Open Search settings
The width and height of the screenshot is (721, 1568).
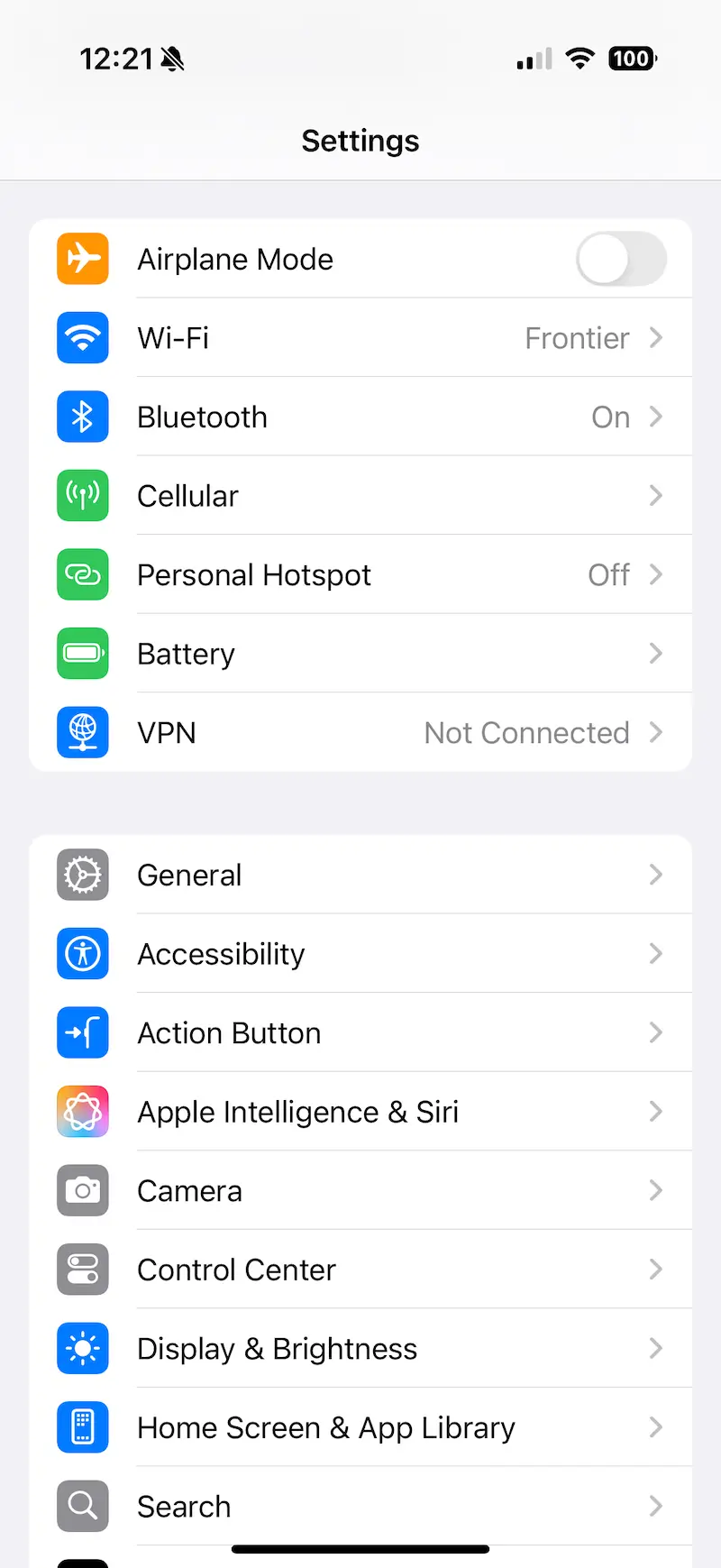click(x=360, y=1506)
